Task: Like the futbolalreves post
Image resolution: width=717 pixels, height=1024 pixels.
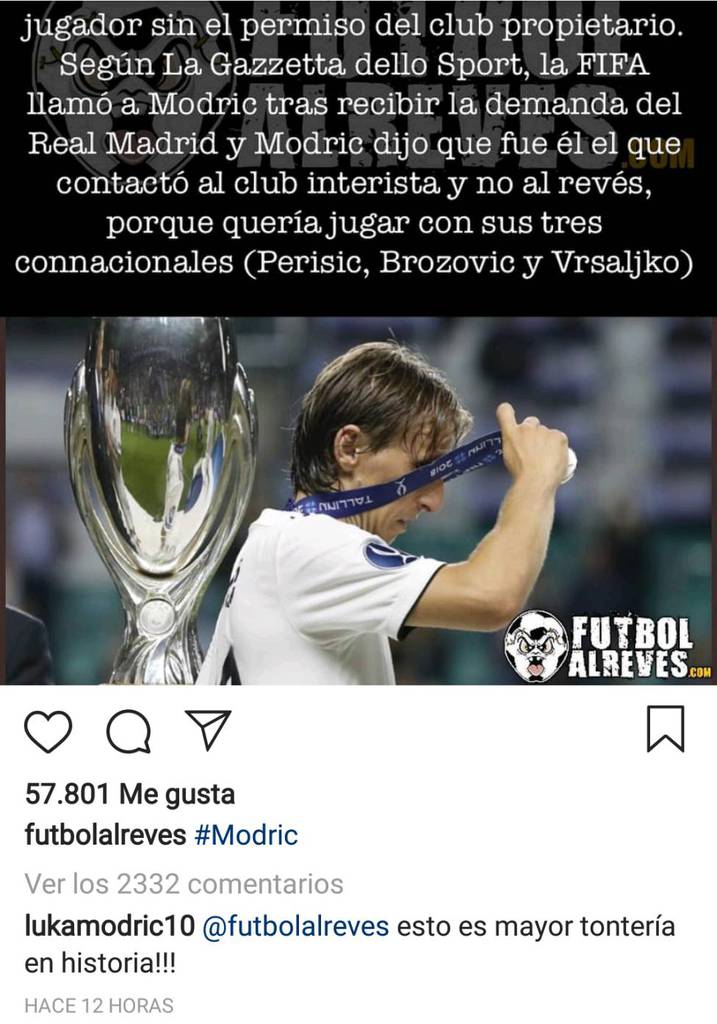Action: click(48, 731)
